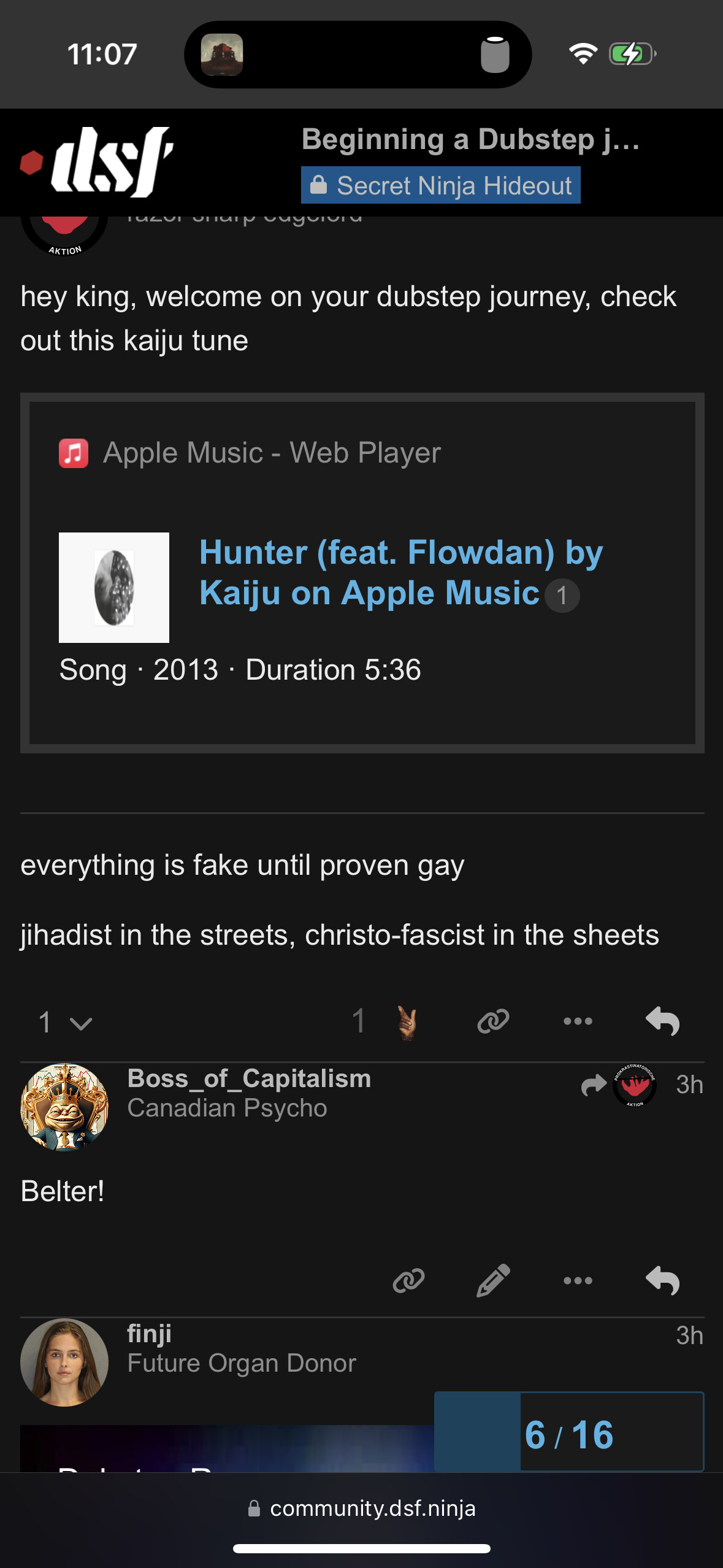Open the Secret Ninja Hideout category

click(x=440, y=185)
